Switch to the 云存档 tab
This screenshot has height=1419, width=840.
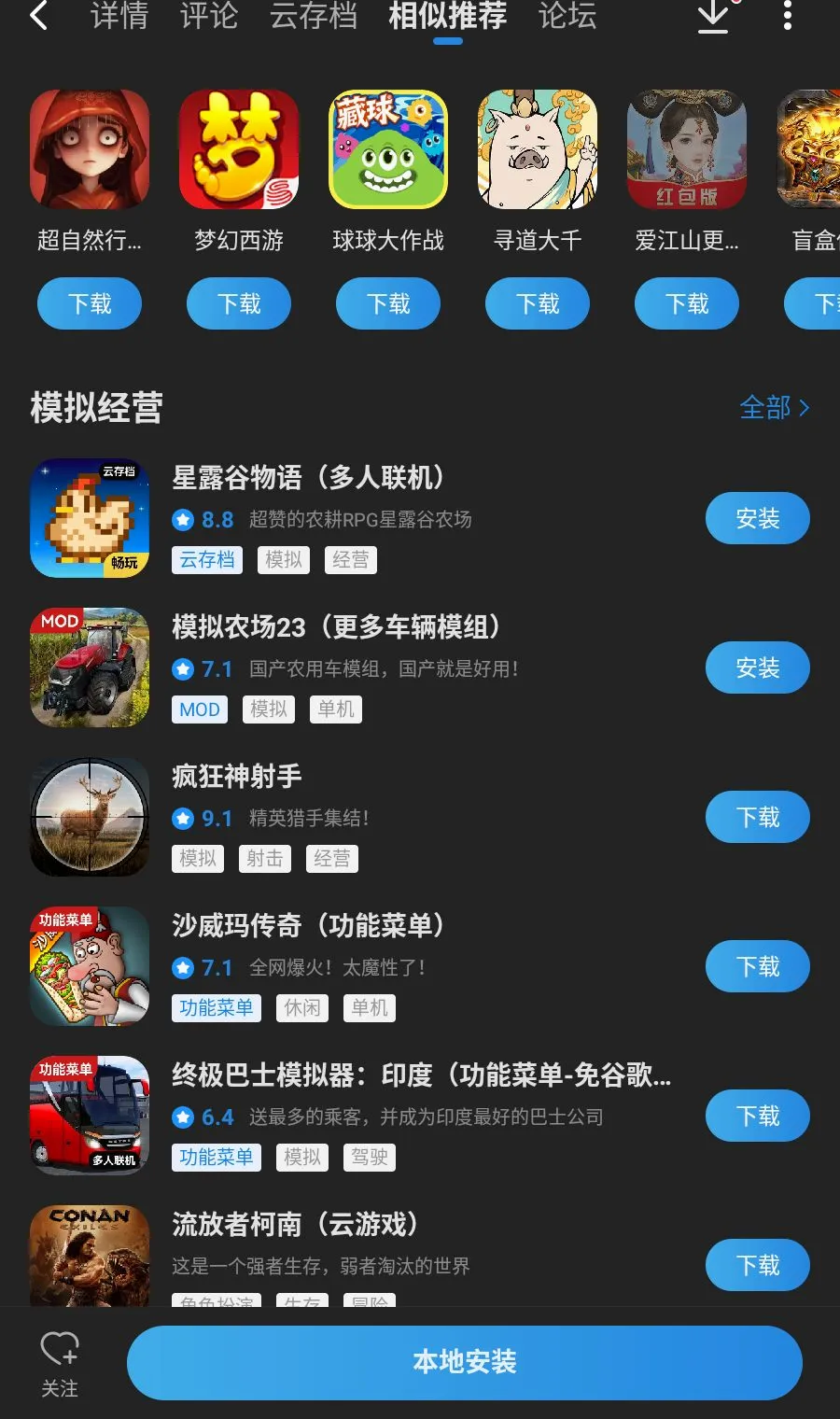tap(314, 16)
